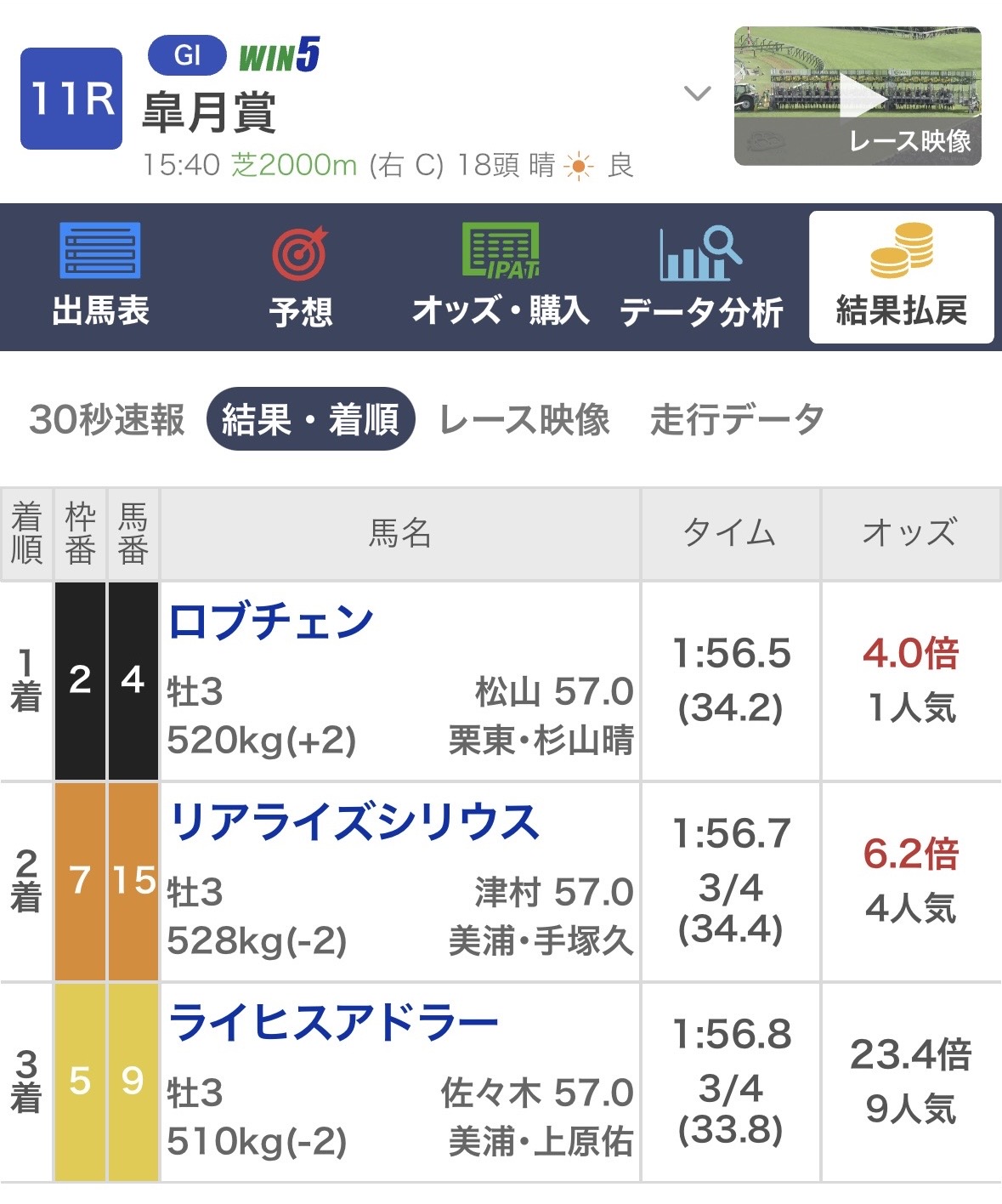
Task: Open horse profile for ロブチェン
Action: click(x=271, y=622)
